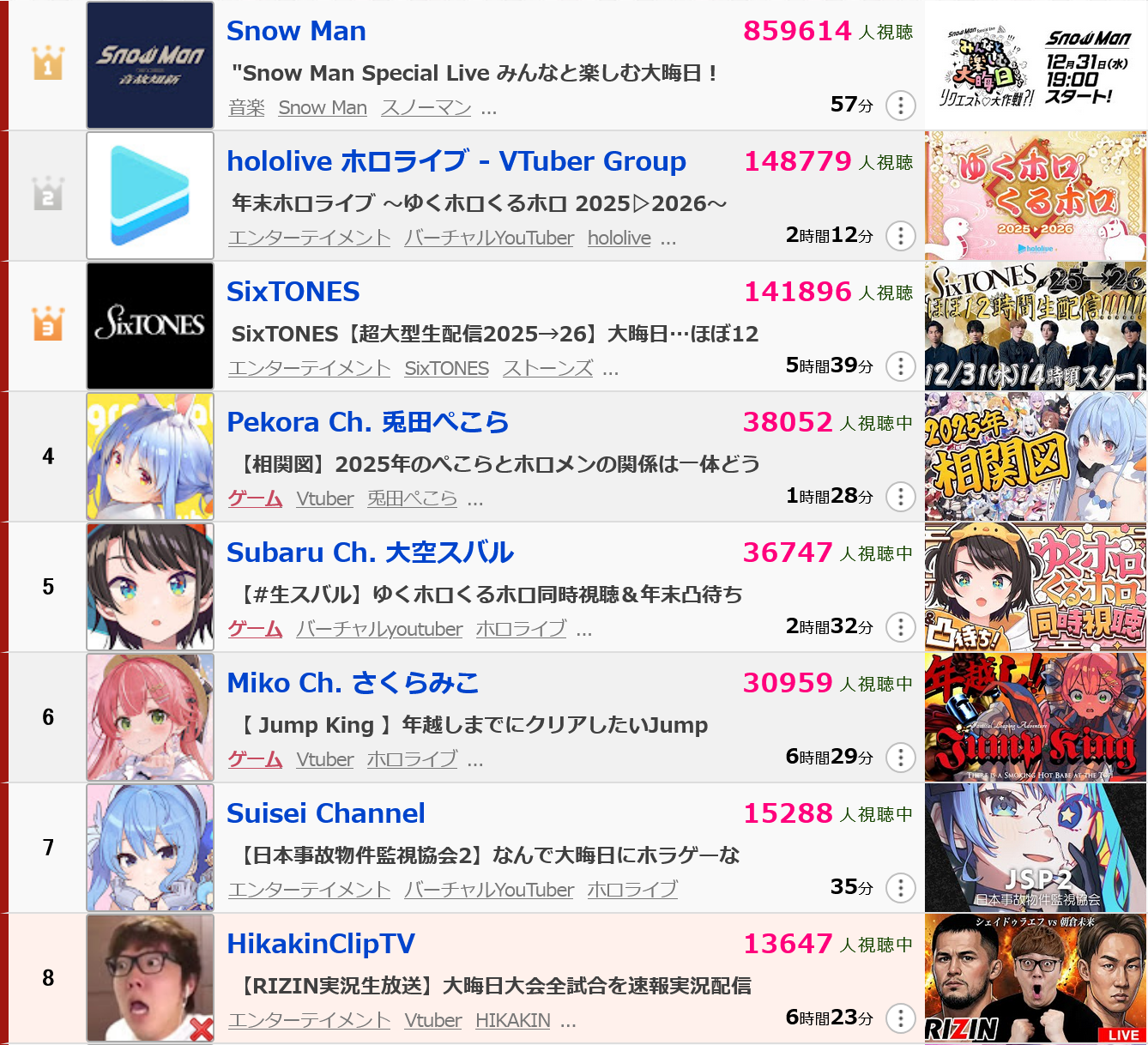
Task: Open the JSP2 stream thumbnail by Suisei
Action: click(1035, 848)
